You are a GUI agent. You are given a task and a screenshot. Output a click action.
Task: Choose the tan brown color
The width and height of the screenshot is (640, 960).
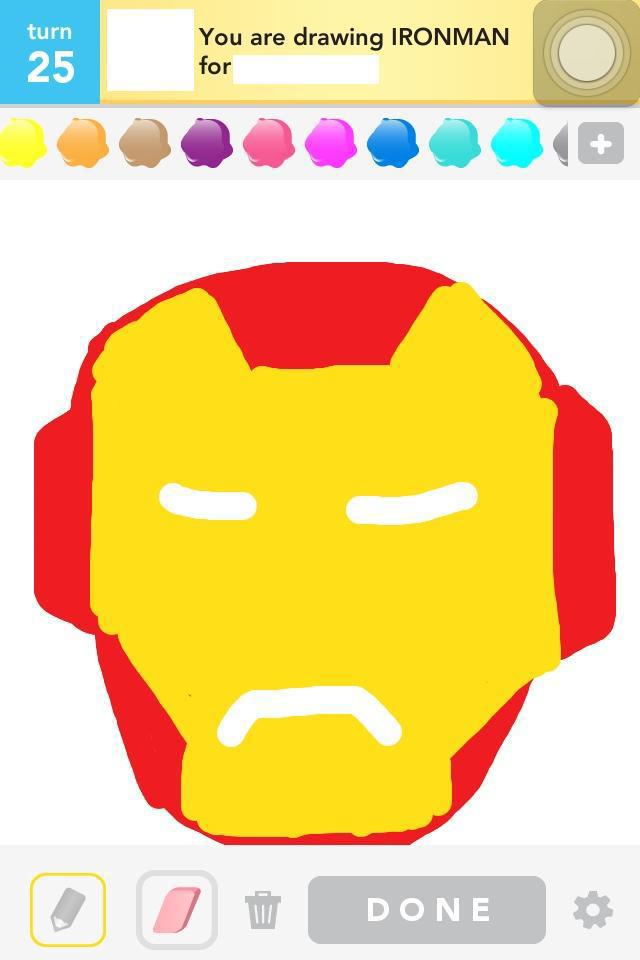[144, 143]
